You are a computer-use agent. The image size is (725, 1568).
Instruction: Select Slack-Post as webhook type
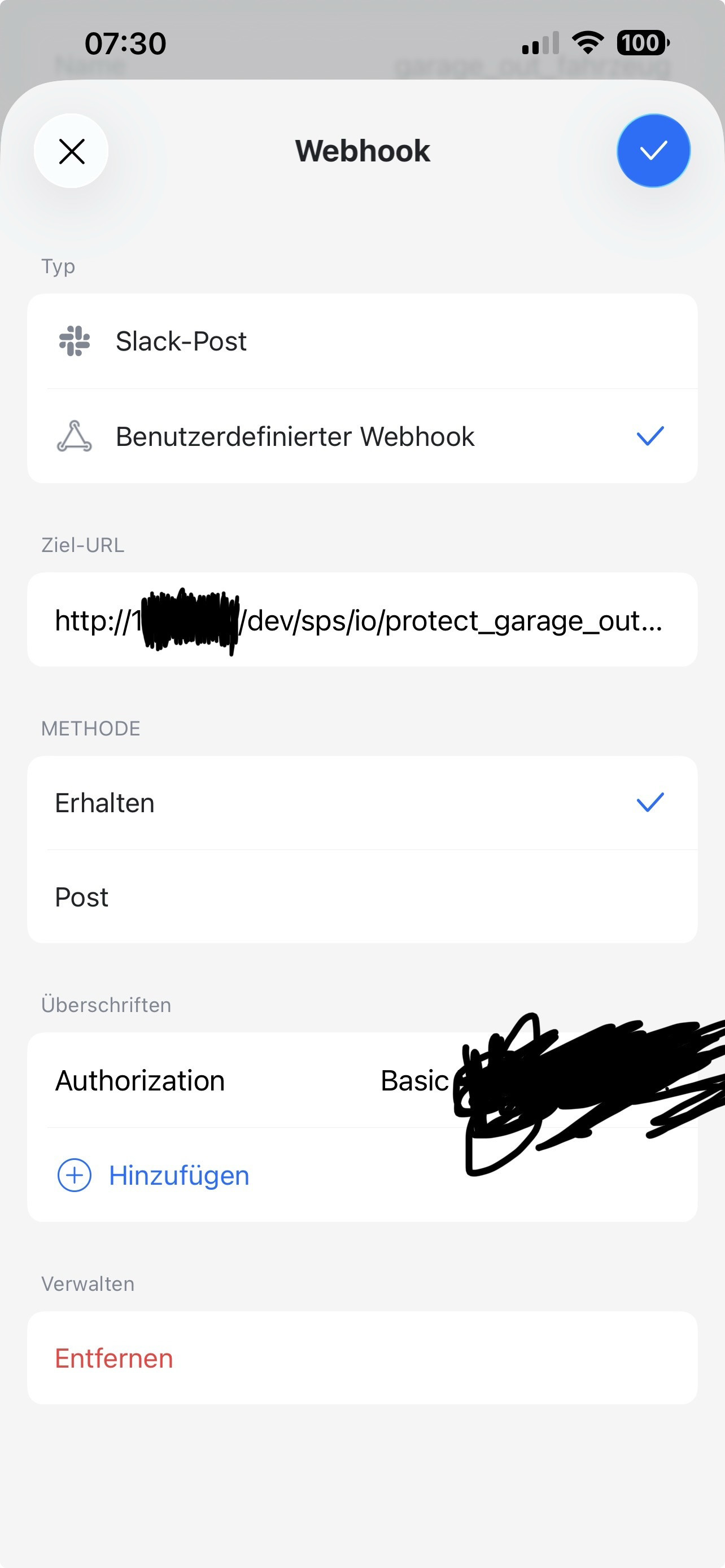coord(362,341)
